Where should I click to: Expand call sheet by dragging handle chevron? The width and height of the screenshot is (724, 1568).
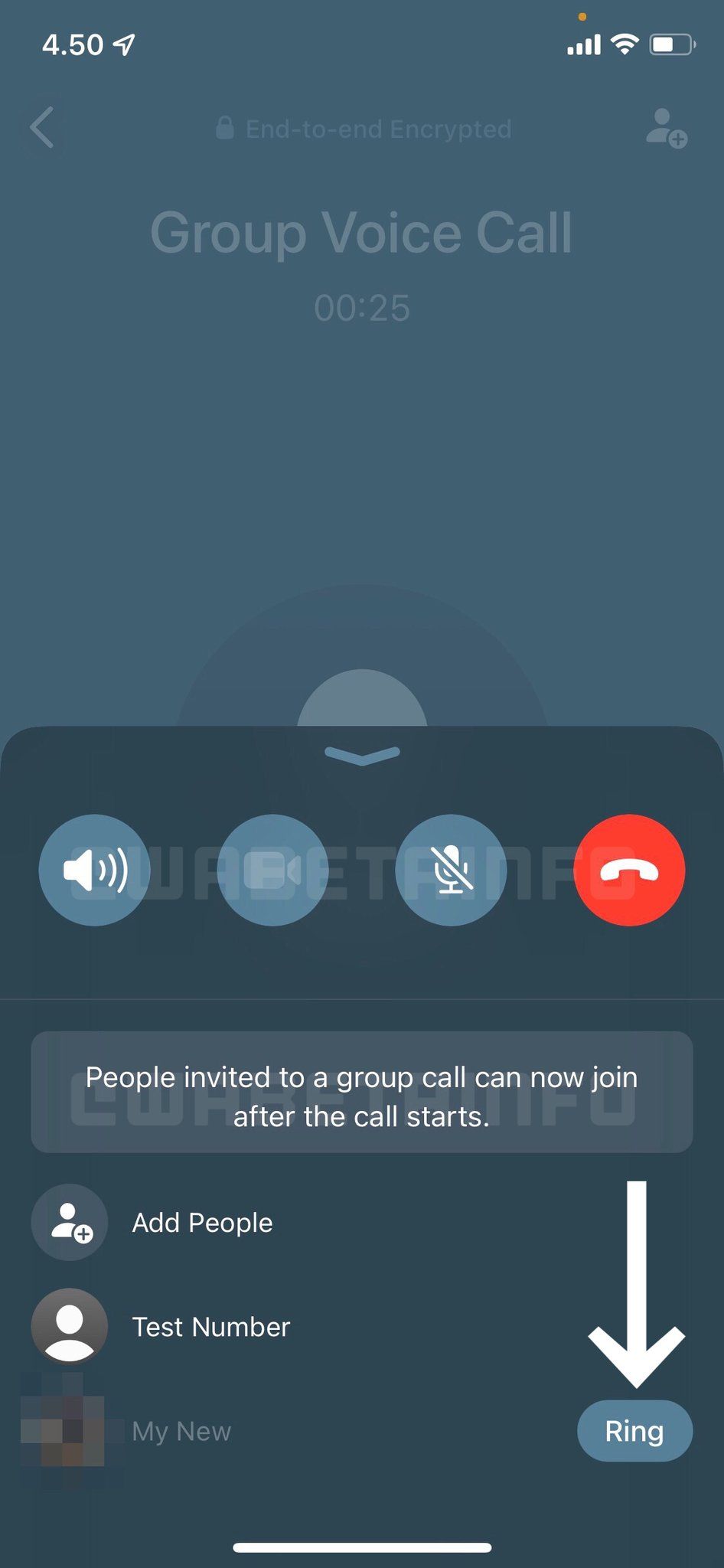point(362,757)
